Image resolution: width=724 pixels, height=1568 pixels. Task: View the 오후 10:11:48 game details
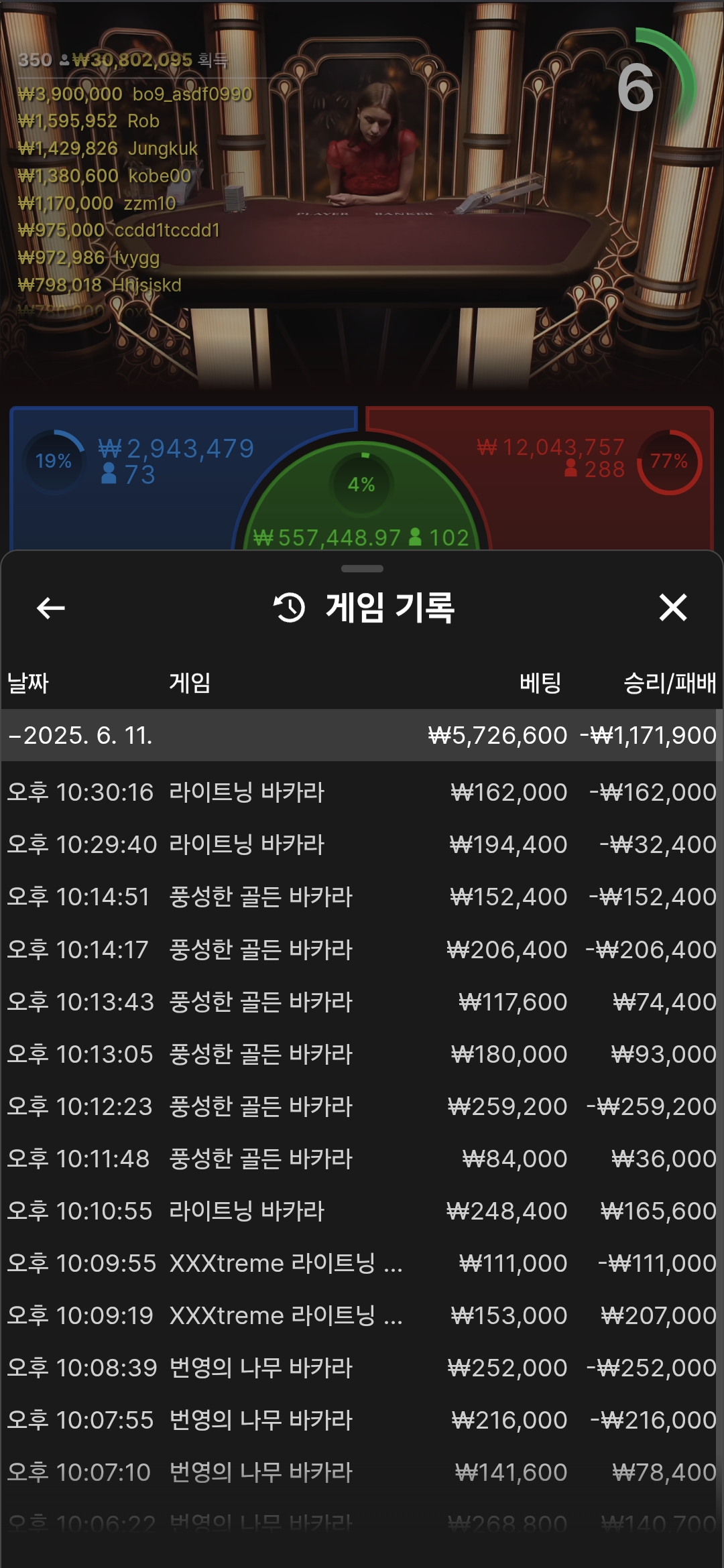(362, 1159)
